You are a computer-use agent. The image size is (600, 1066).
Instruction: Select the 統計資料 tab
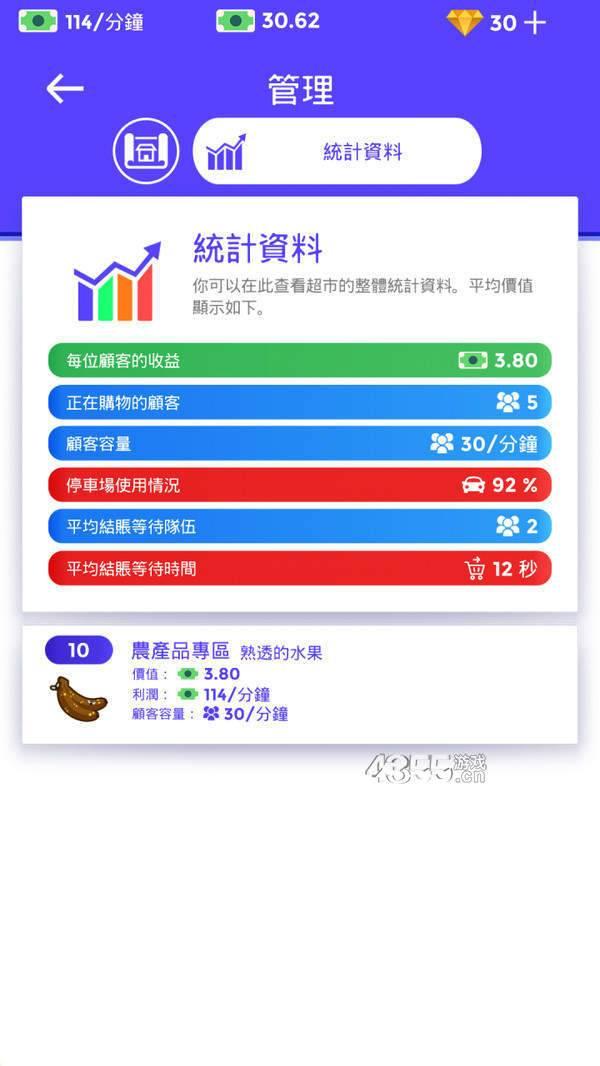click(337, 152)
